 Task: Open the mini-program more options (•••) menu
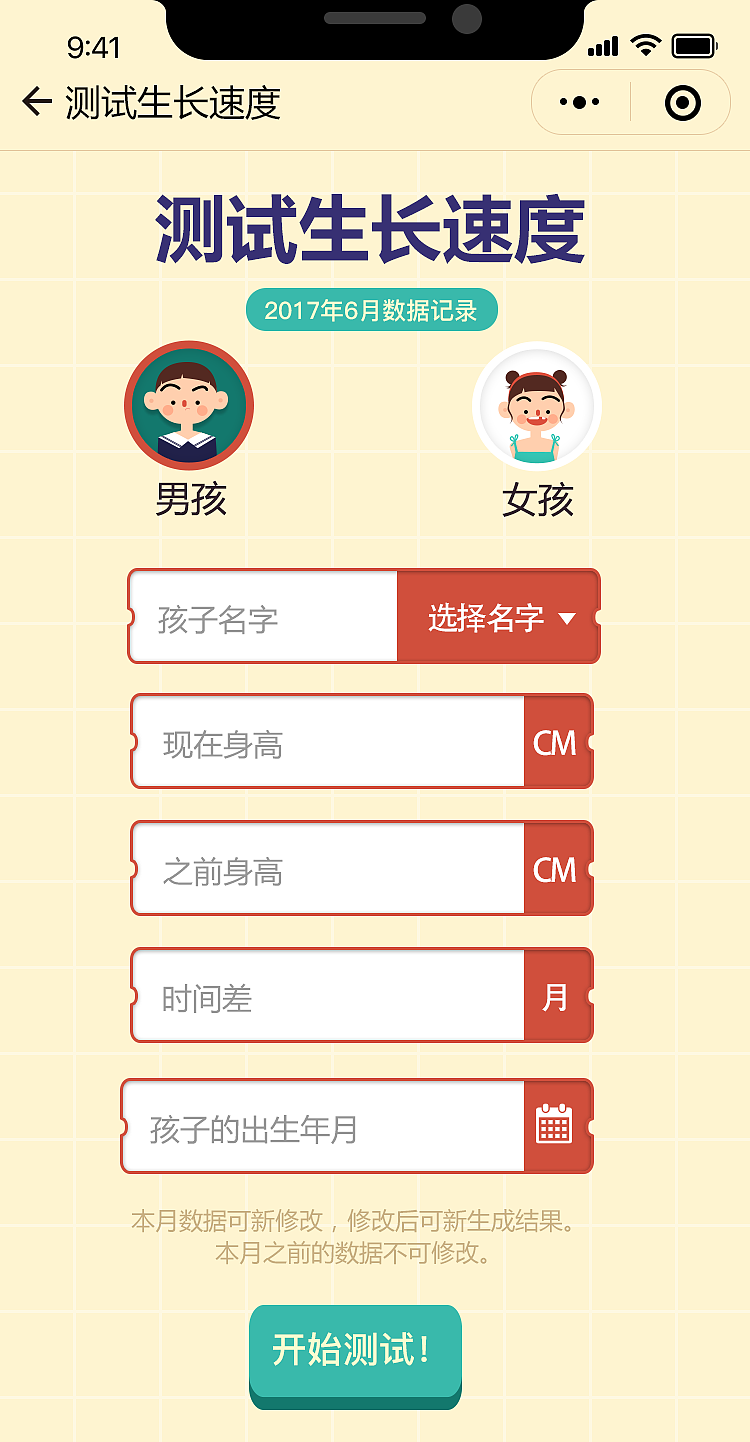coord(576,101)
